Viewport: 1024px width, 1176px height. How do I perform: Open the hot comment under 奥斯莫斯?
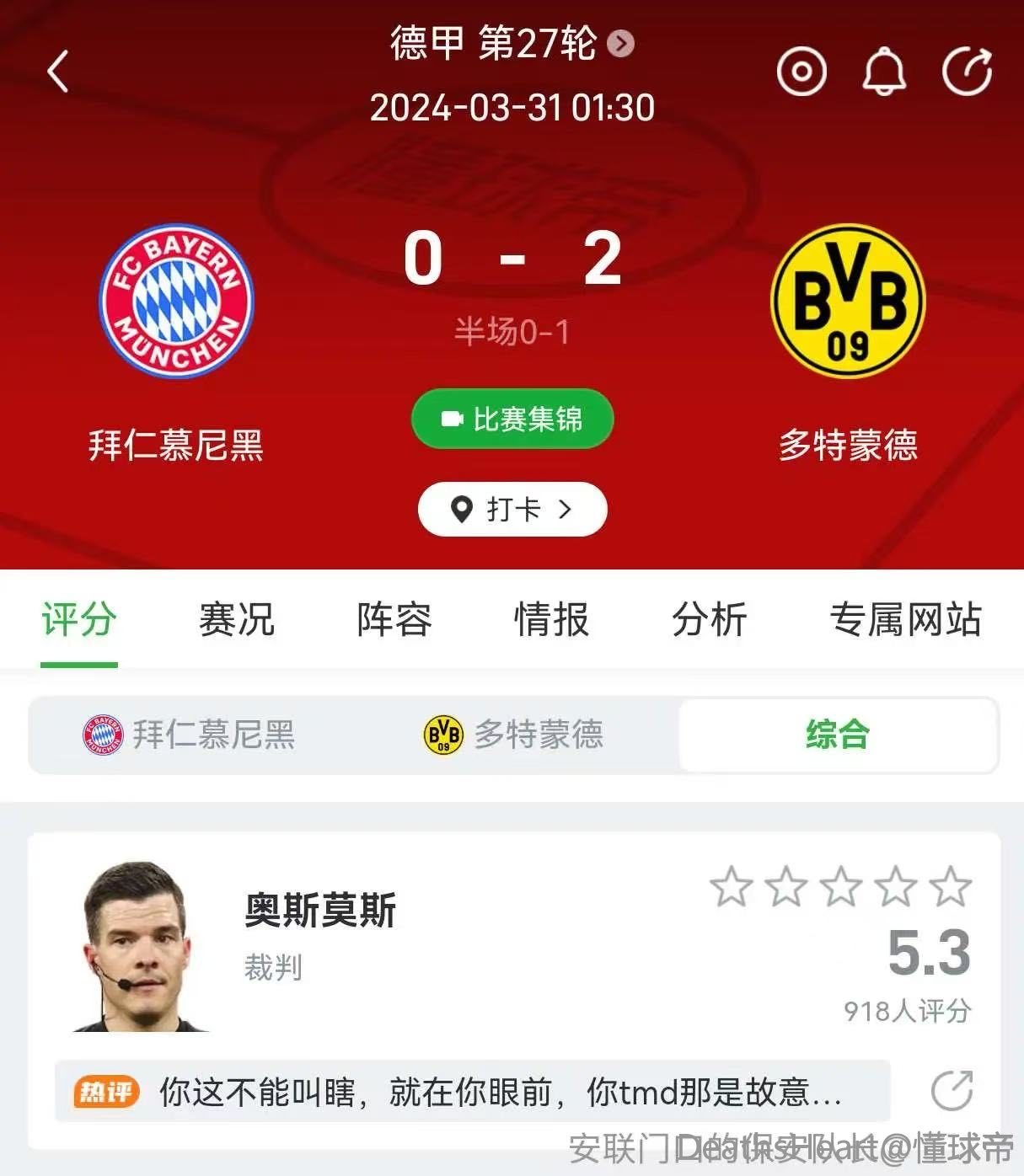click(x=472, y=1093)
